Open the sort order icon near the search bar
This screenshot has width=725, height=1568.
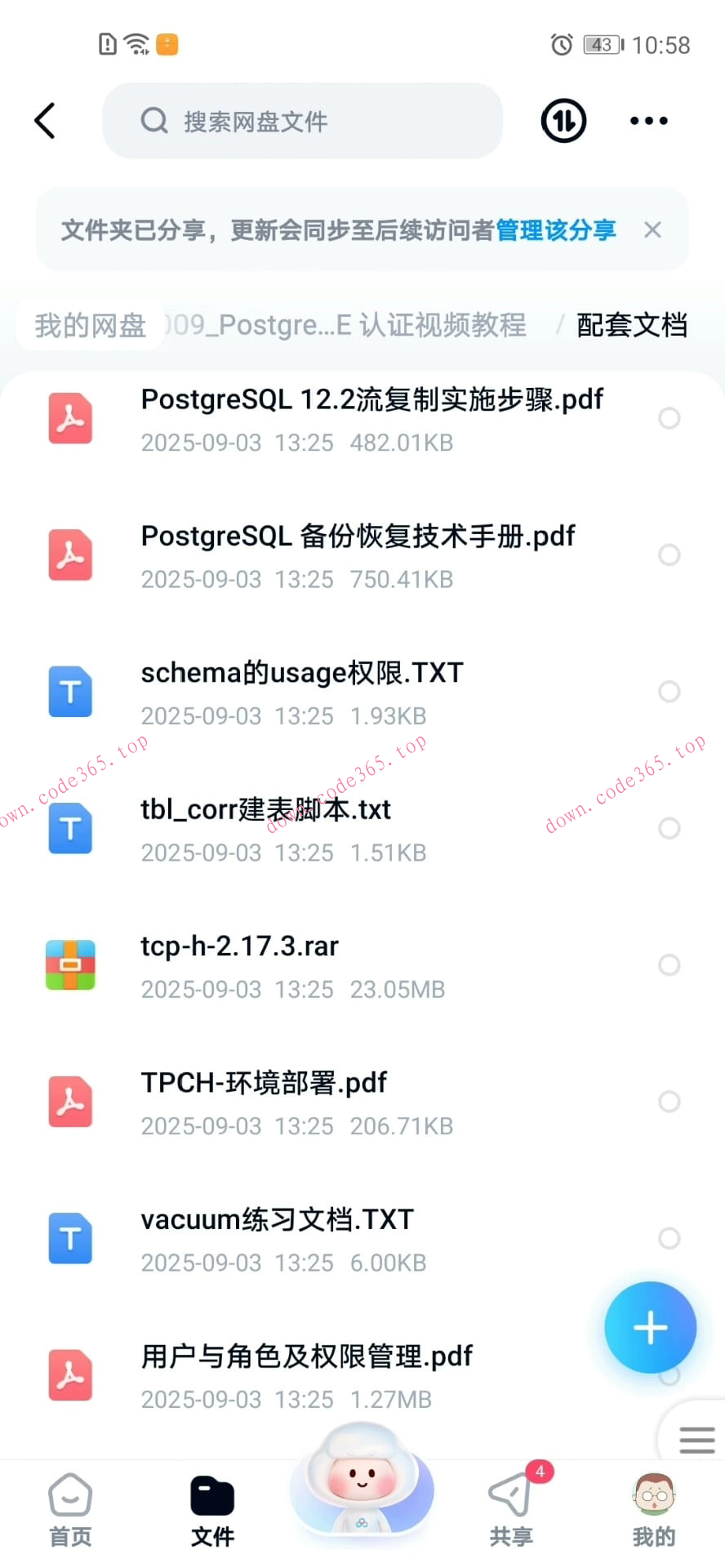tap(563, 120)
